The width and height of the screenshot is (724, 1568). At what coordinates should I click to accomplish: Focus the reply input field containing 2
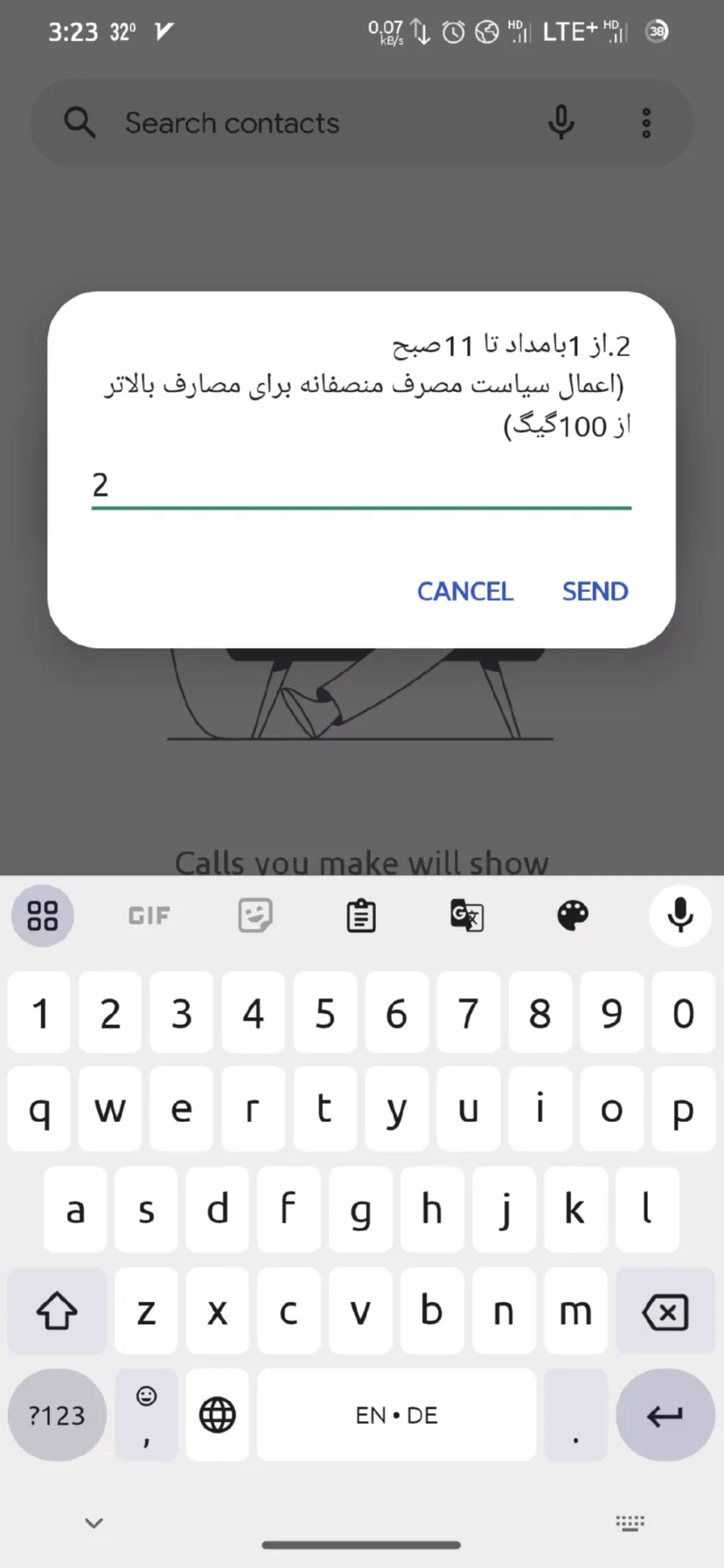360,484
